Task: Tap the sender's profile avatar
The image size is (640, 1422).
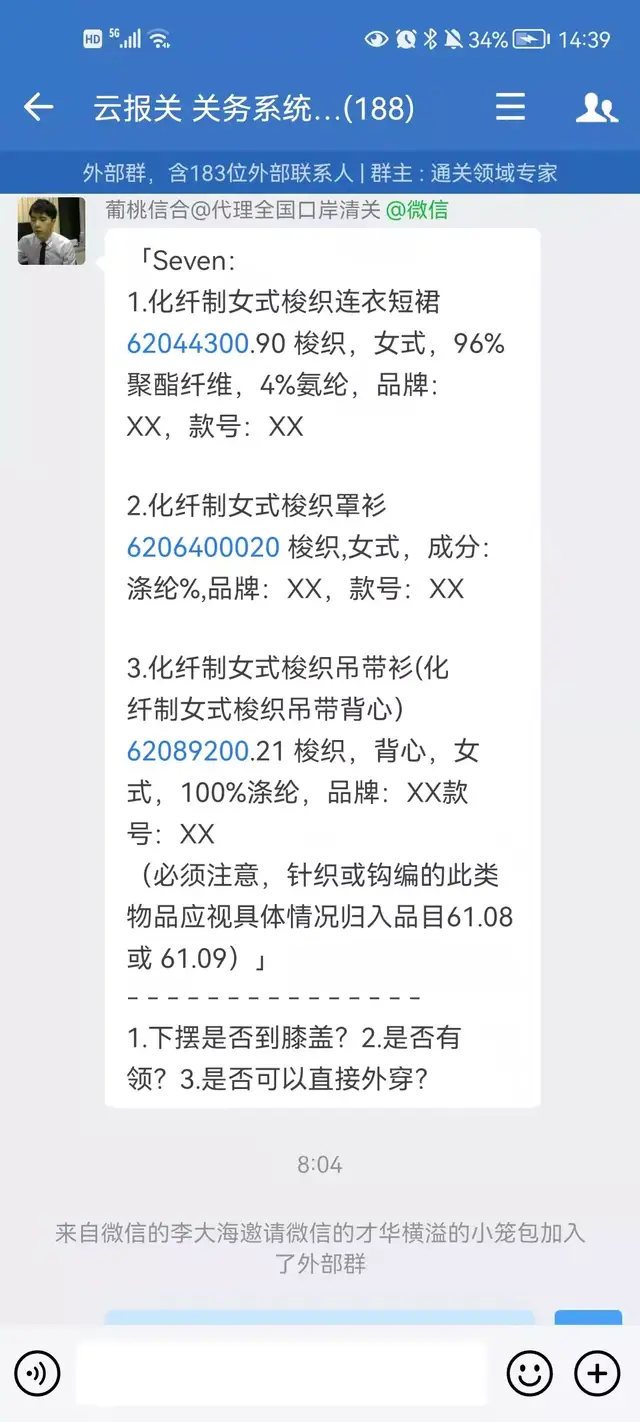Action: [x=51, y=231]
